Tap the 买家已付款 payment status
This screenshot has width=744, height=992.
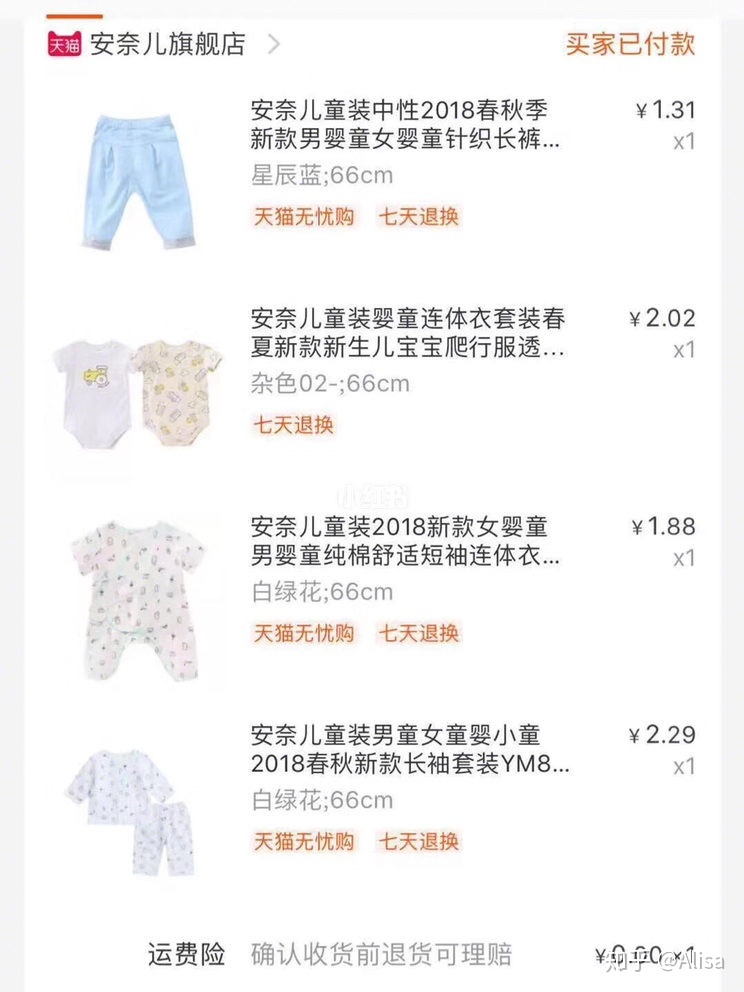coord(626,44)
